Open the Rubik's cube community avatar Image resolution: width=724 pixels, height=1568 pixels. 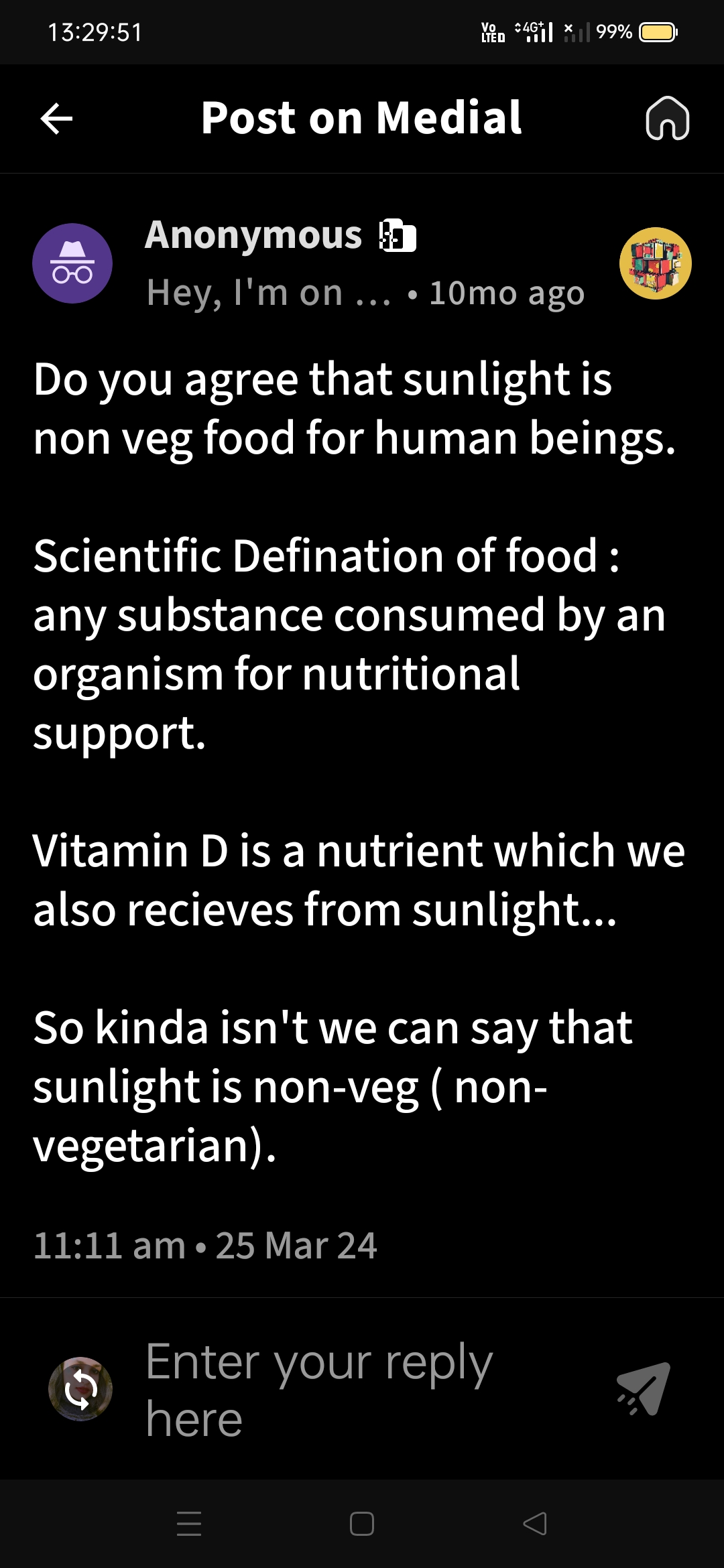(x=655, y=263)
